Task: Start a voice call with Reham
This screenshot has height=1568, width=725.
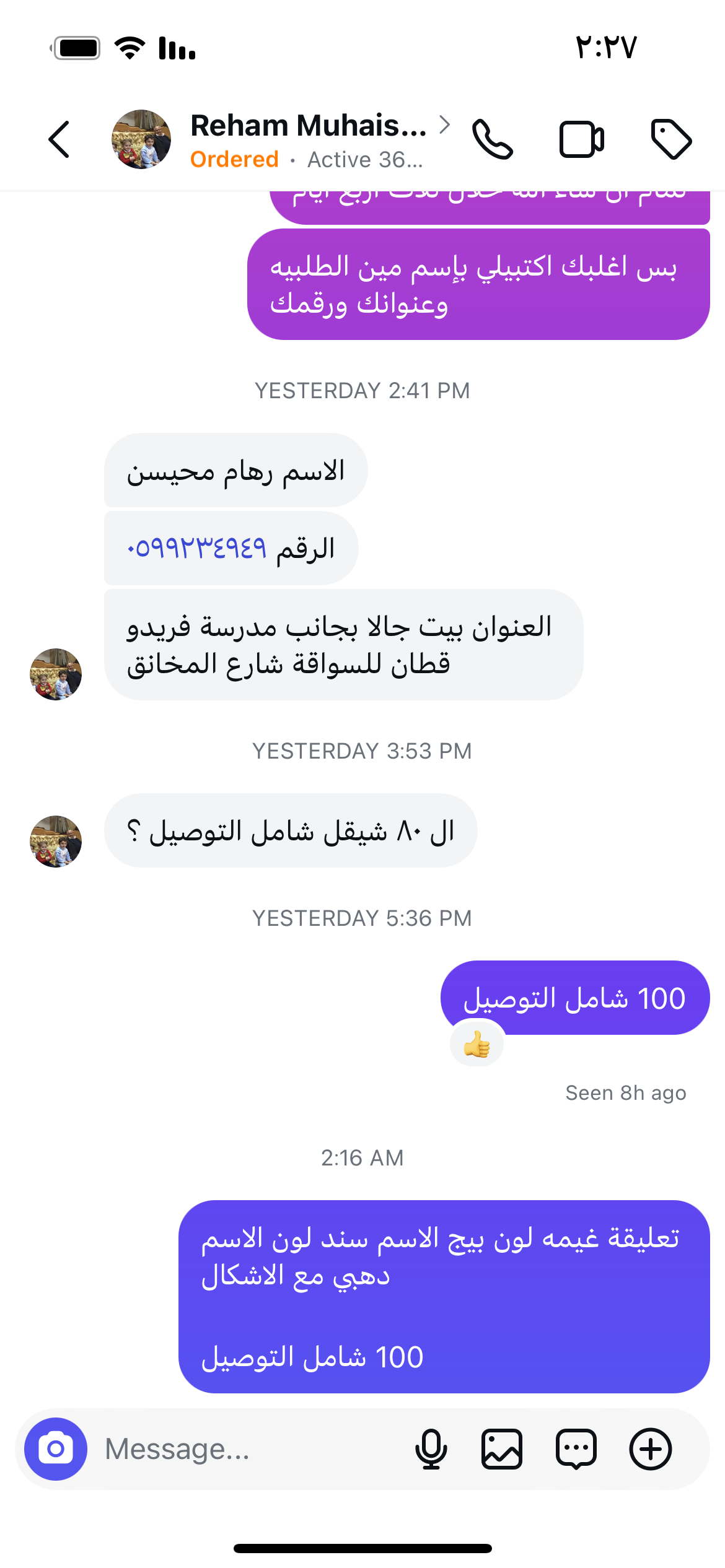Action: (x=493, y=139)
